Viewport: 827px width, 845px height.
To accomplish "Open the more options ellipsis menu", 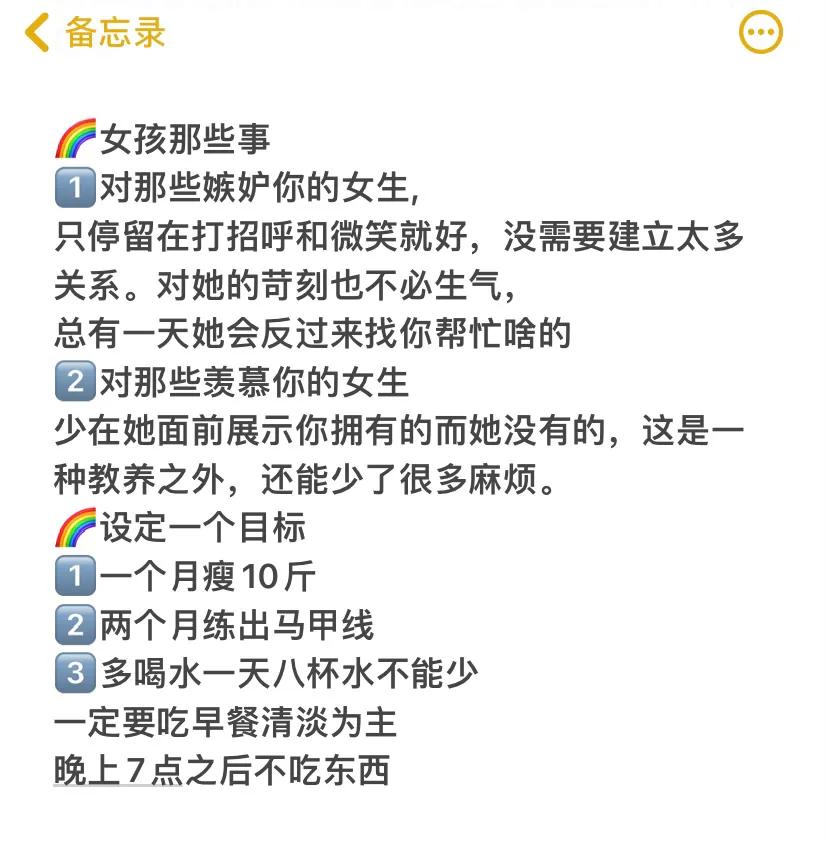I will pyautogui.click(x=759, y=31).
